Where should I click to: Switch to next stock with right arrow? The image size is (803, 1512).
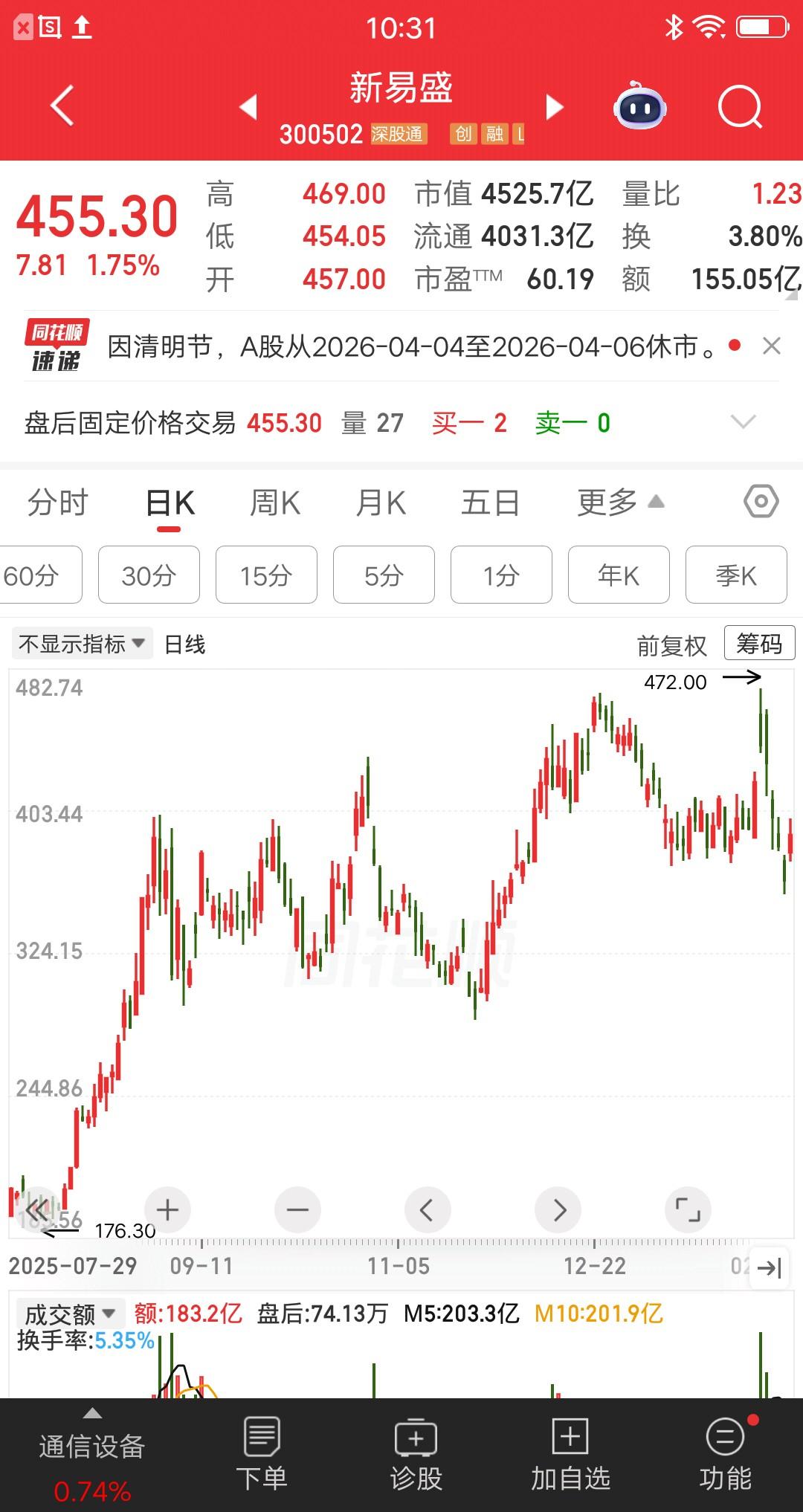coord(554,106)
